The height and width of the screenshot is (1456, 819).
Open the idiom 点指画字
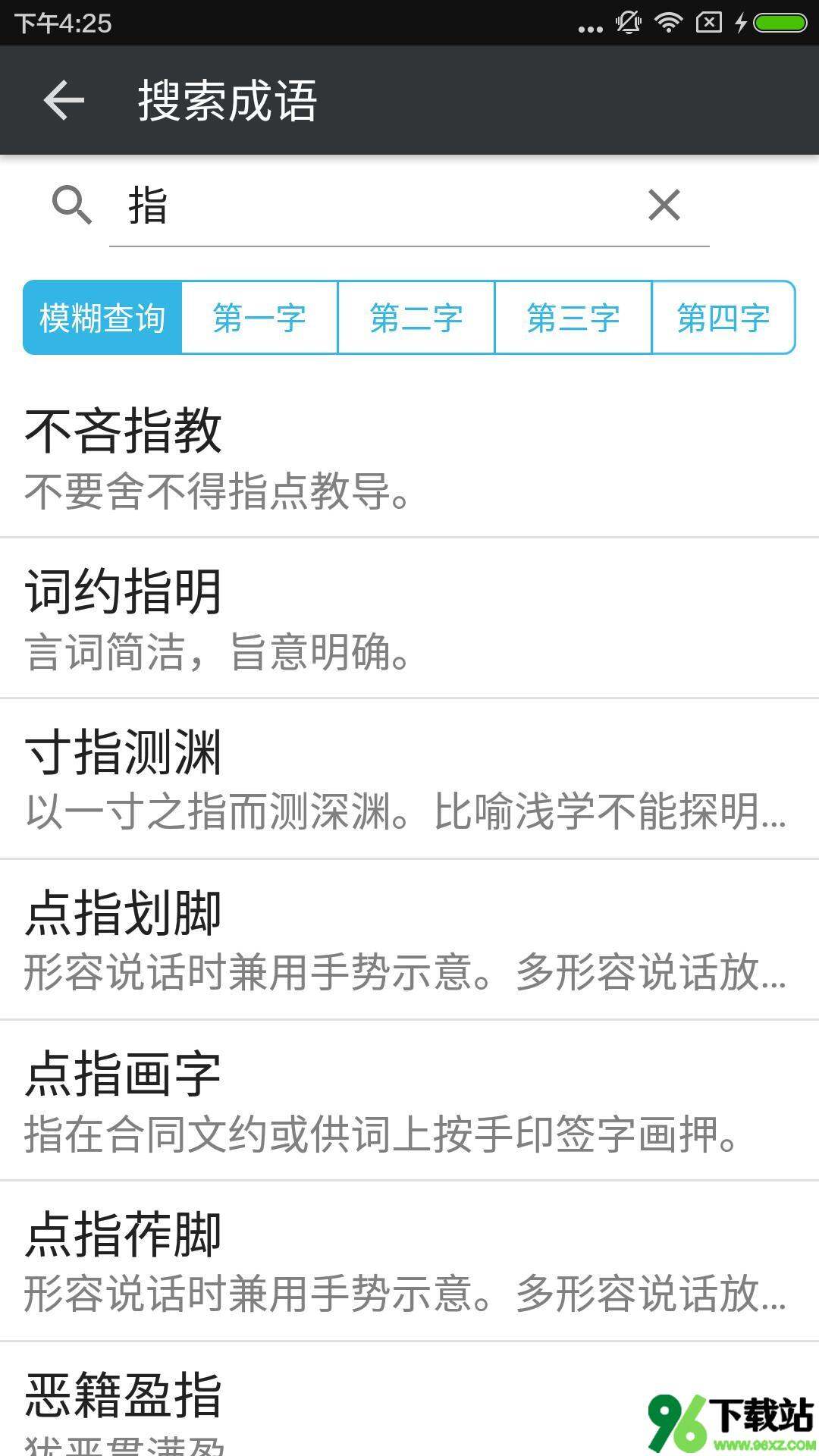pyautogui.click(x=409, y=1101)
